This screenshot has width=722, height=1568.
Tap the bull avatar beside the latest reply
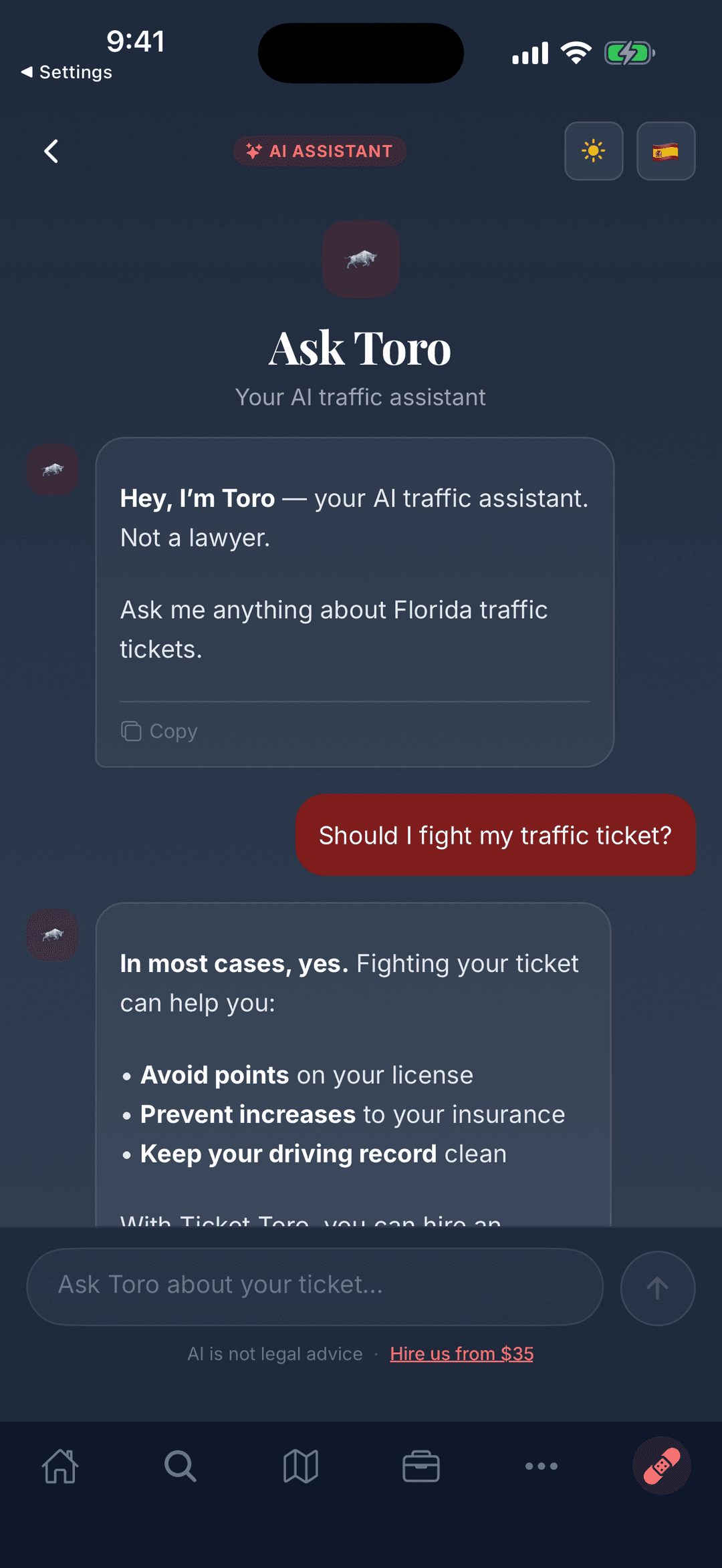(x=52, y=935)
